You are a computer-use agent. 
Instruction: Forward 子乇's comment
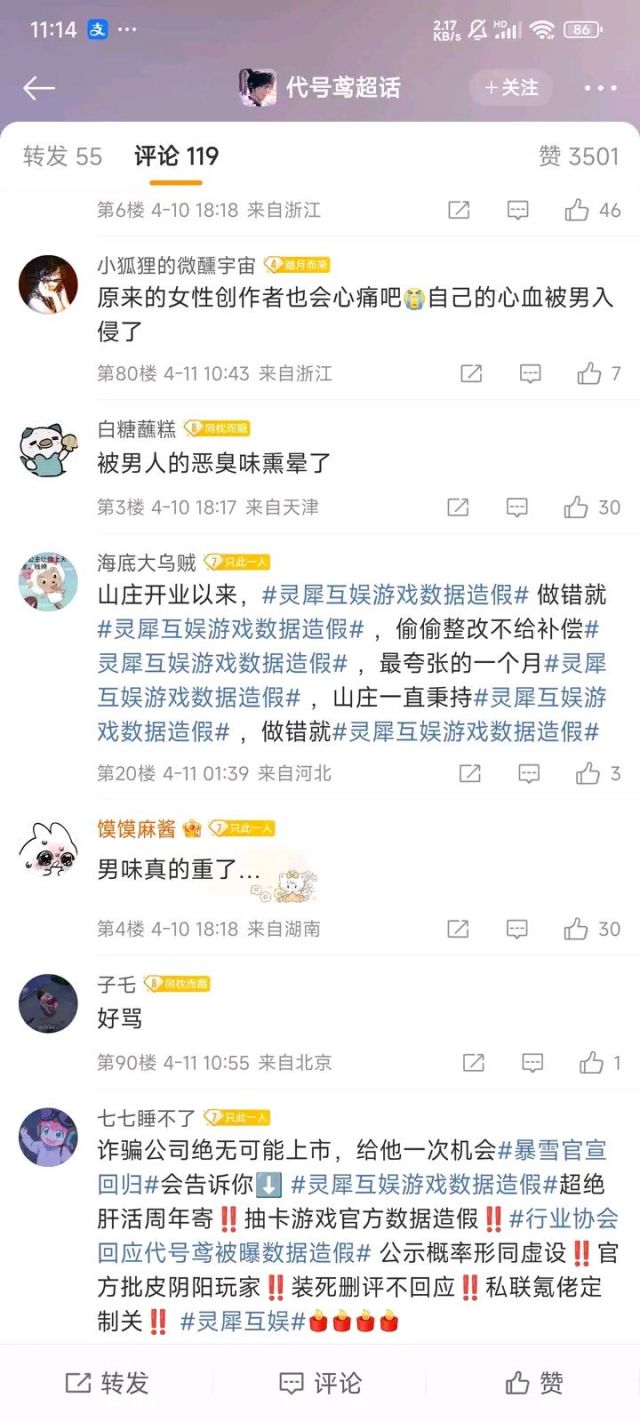pos(472,1063)
